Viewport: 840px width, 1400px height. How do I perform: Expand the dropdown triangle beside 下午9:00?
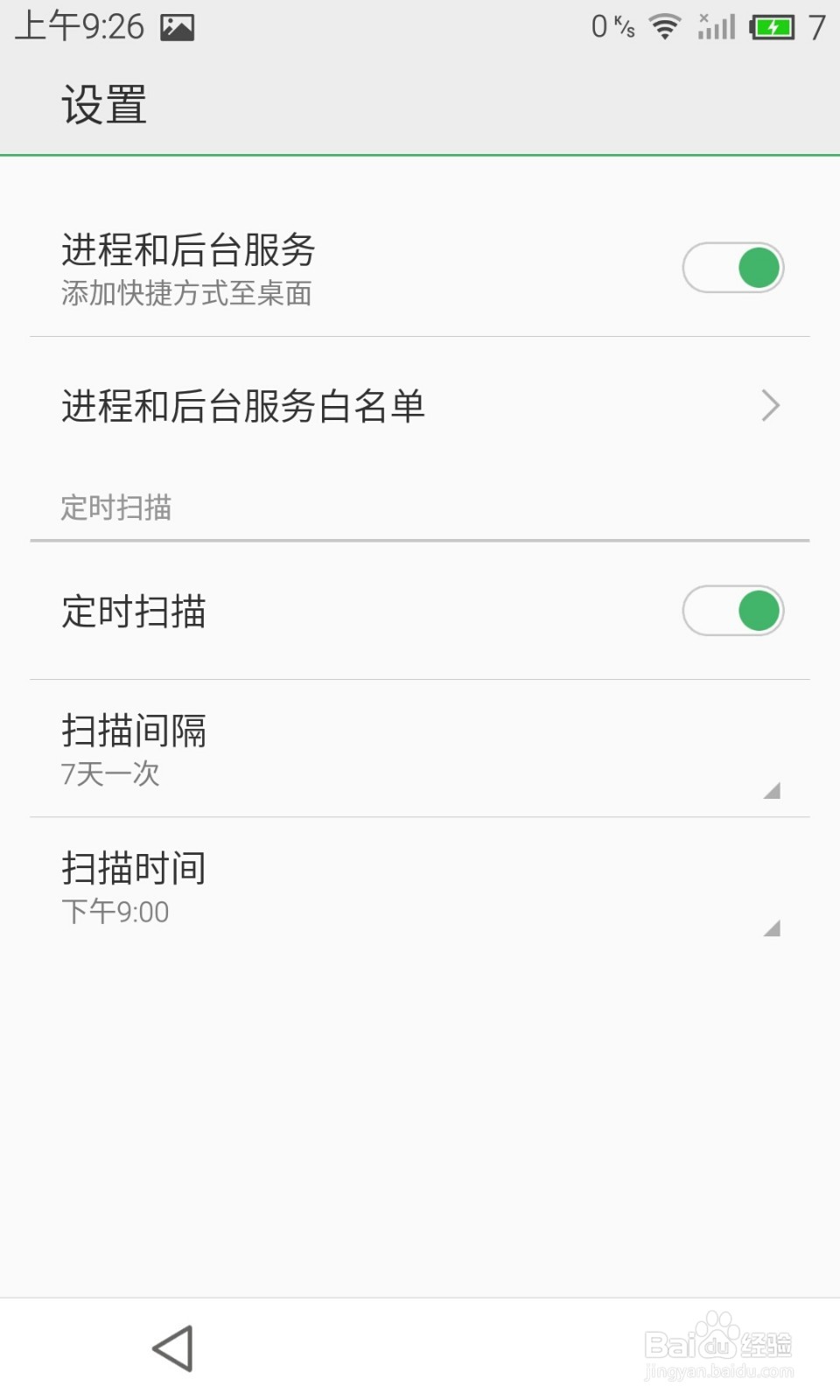(773, 927)
